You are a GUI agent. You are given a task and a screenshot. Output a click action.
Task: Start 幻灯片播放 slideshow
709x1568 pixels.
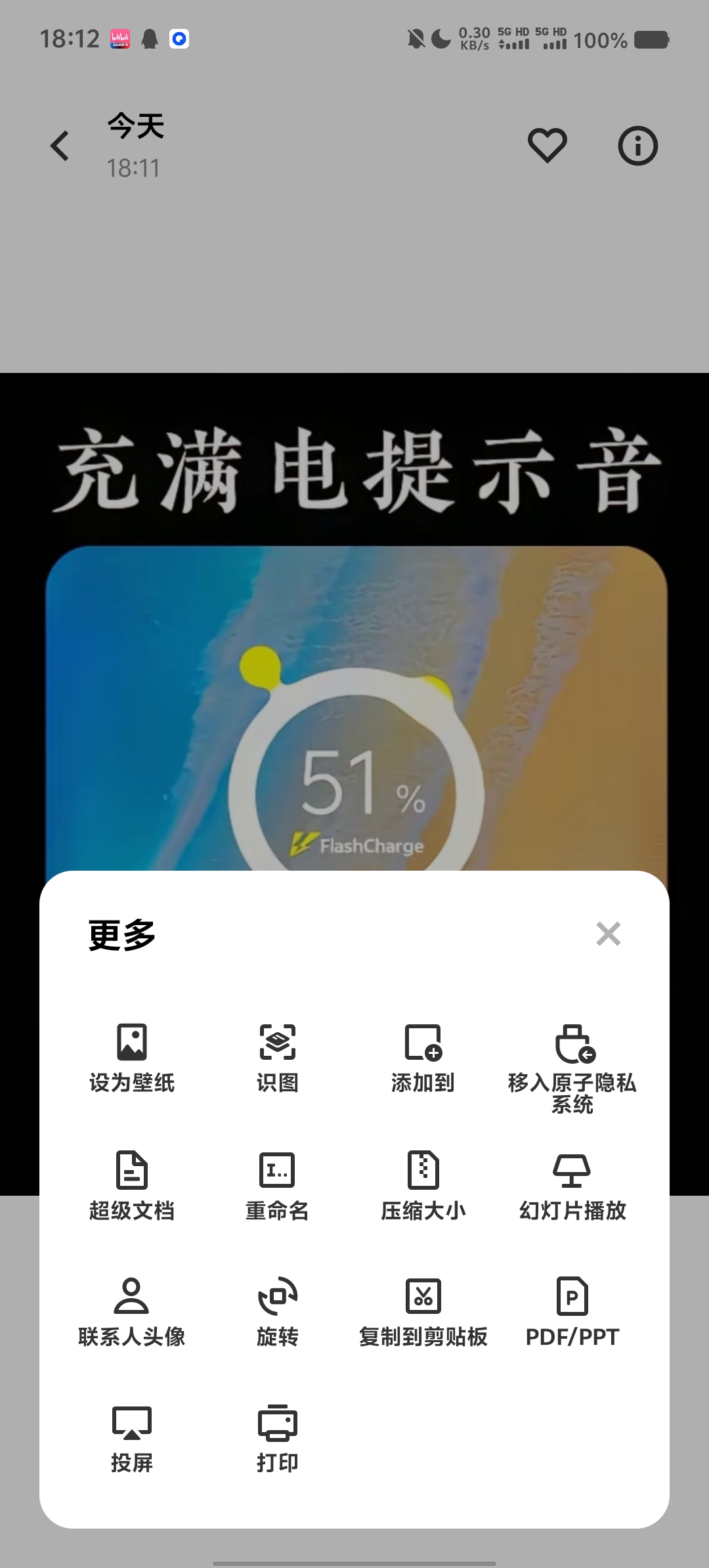572,1185
